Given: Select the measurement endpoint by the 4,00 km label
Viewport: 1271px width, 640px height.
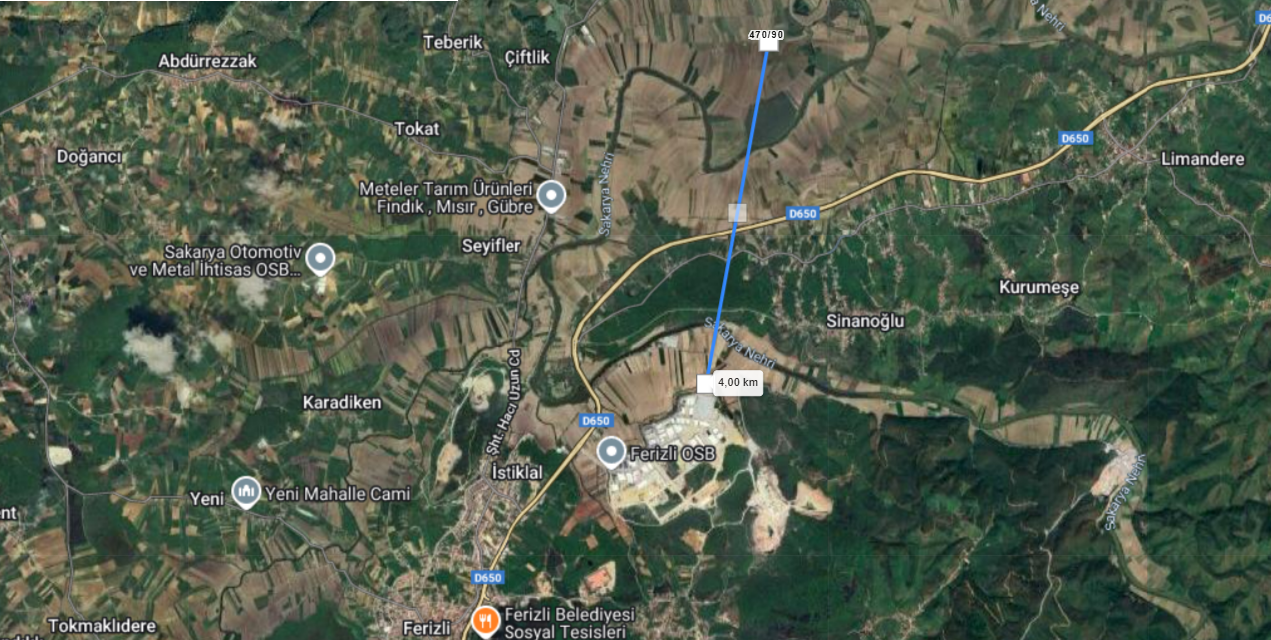Looking at the screenshot, I should (x=705, y=383).
